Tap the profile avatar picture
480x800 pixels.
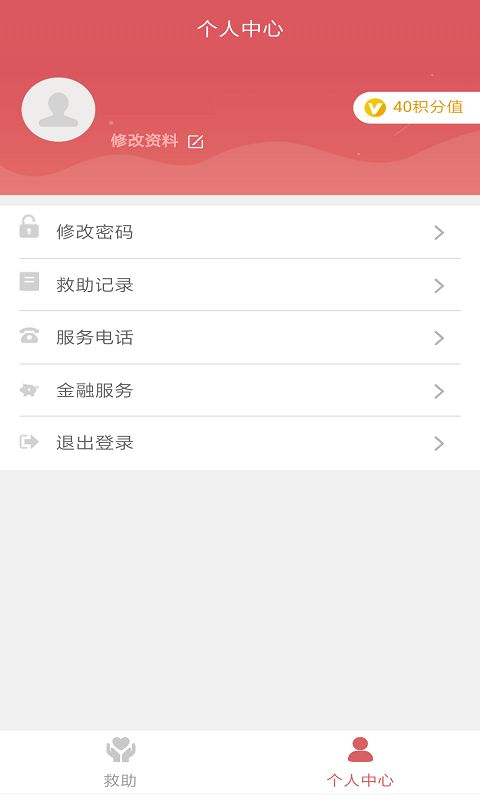click(58, 110)
